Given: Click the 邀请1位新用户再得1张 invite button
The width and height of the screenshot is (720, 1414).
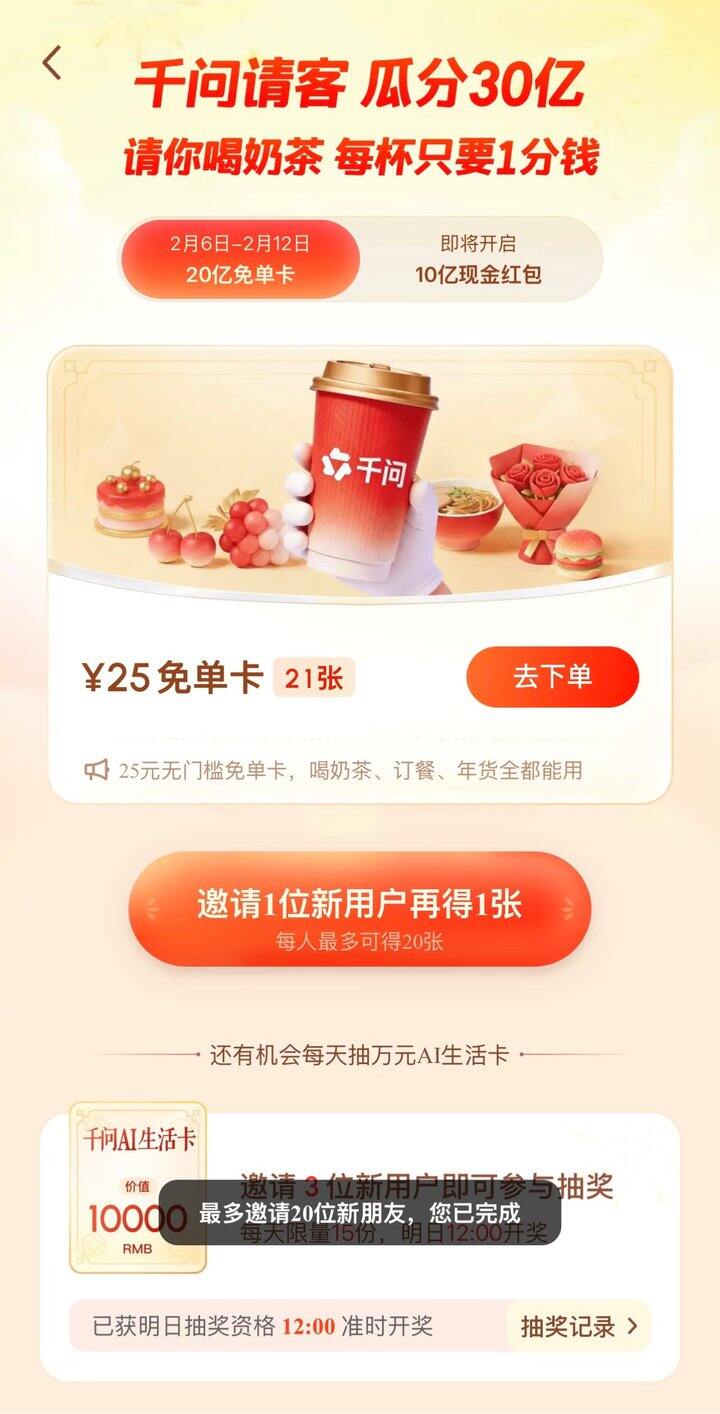Looking at the screenshot, I should (360, 903).
